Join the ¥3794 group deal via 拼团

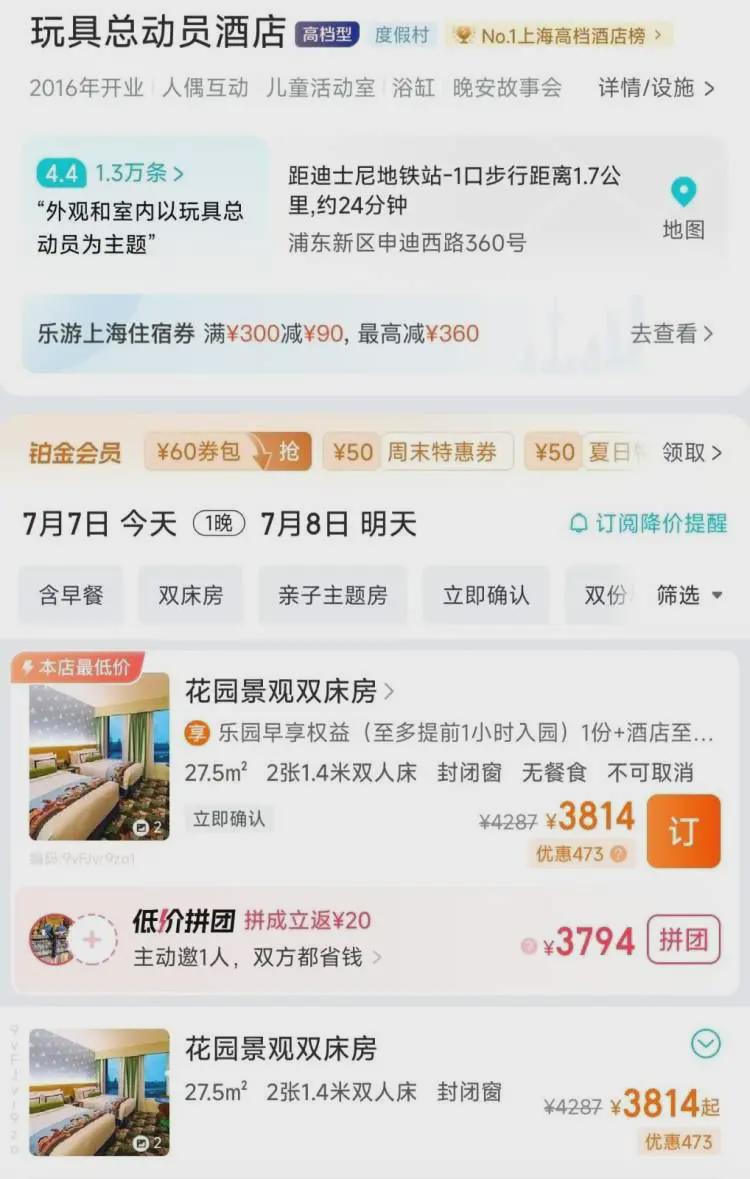(x=683, y=940)
